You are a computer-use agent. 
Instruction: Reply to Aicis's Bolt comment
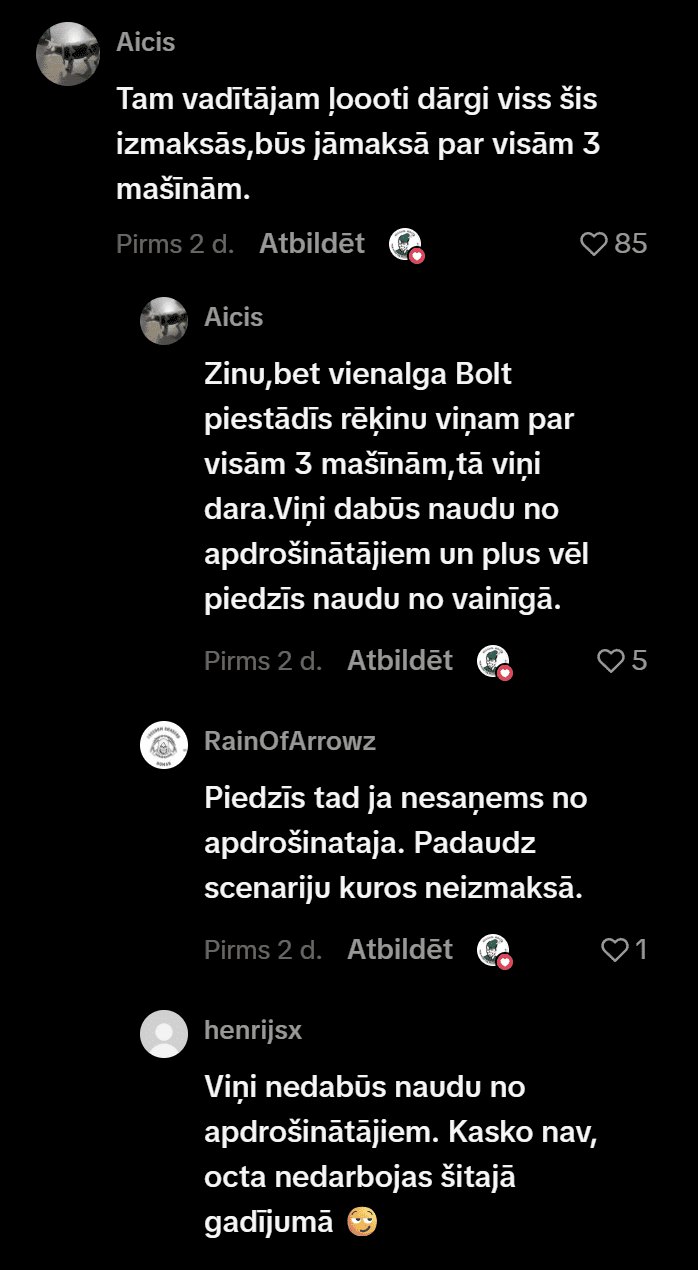[400, 660]
